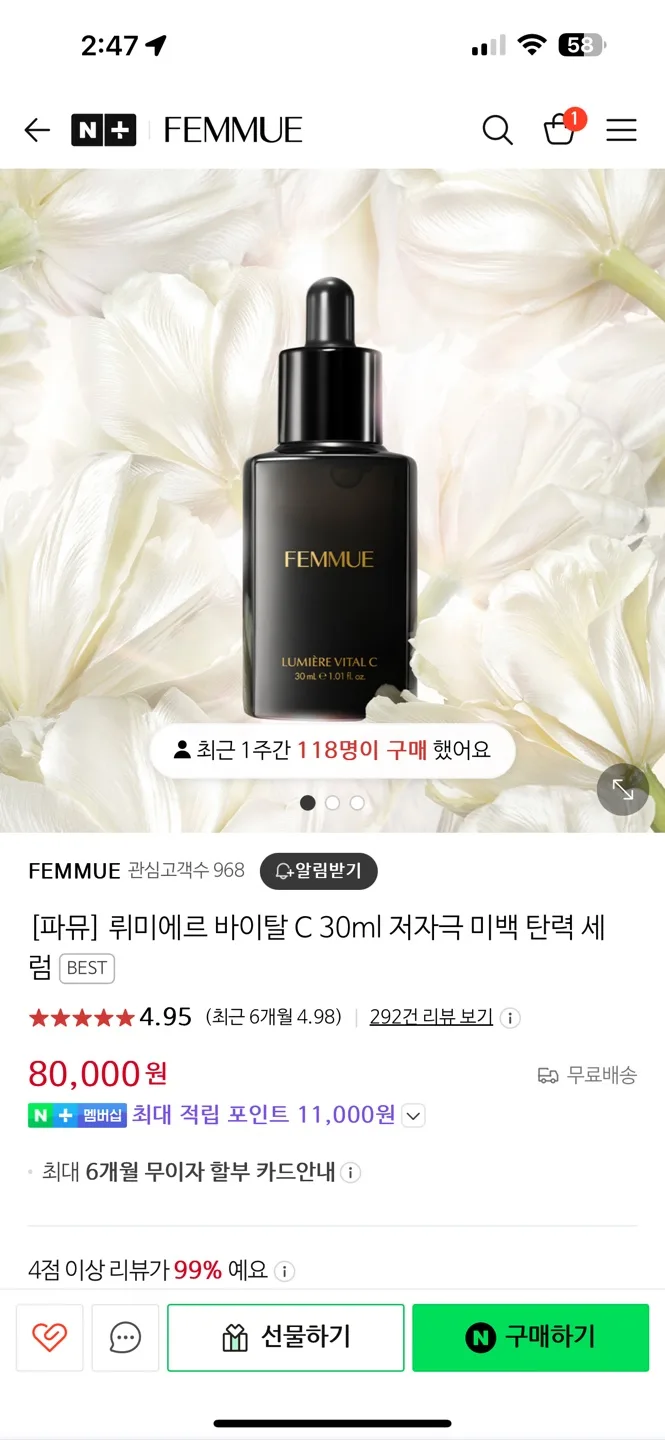Image resolution: width=665 pixels, height=1440 pixels.
Task: Open the FEMMUE store name
Action: coord(74,871)
